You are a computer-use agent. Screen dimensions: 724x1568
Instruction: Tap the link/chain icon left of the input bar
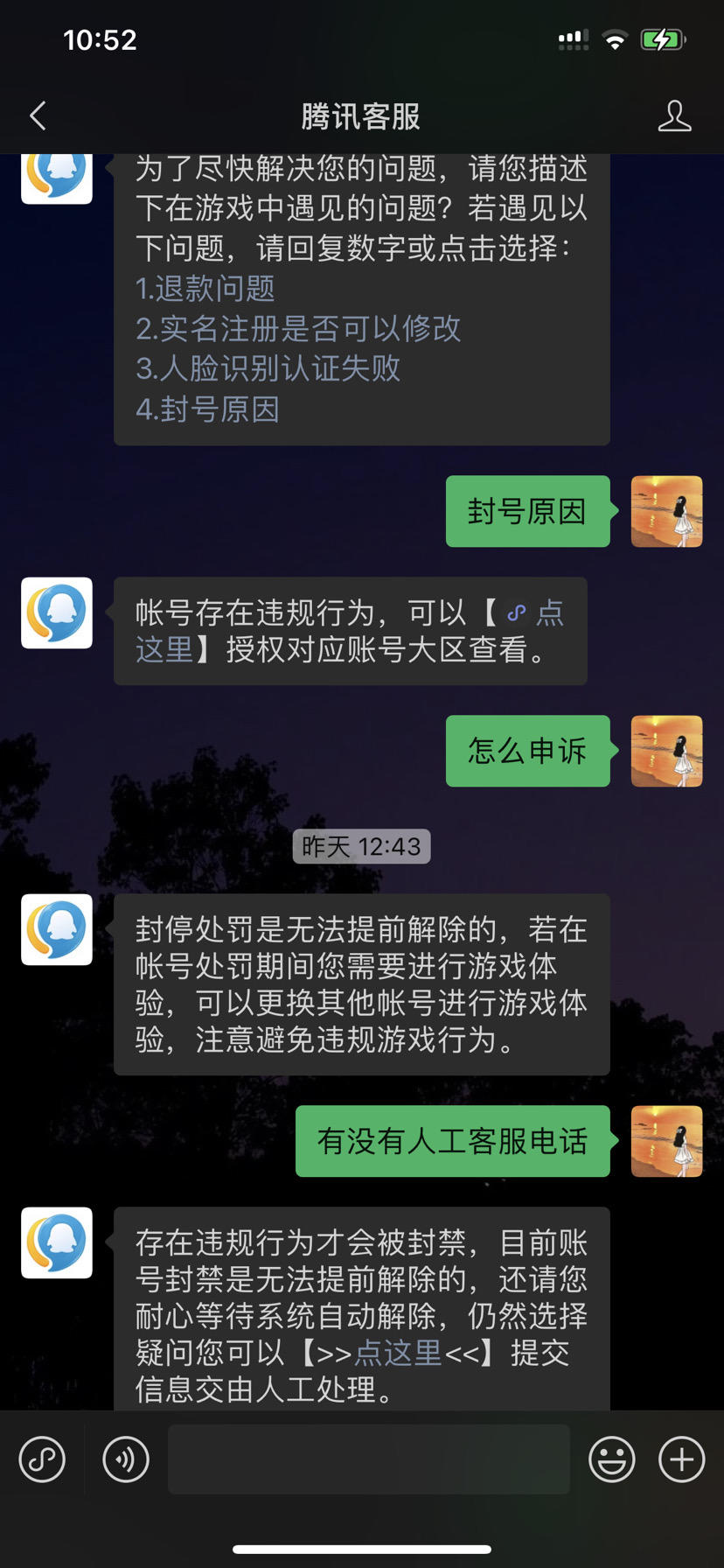(x=42, y=1459)
